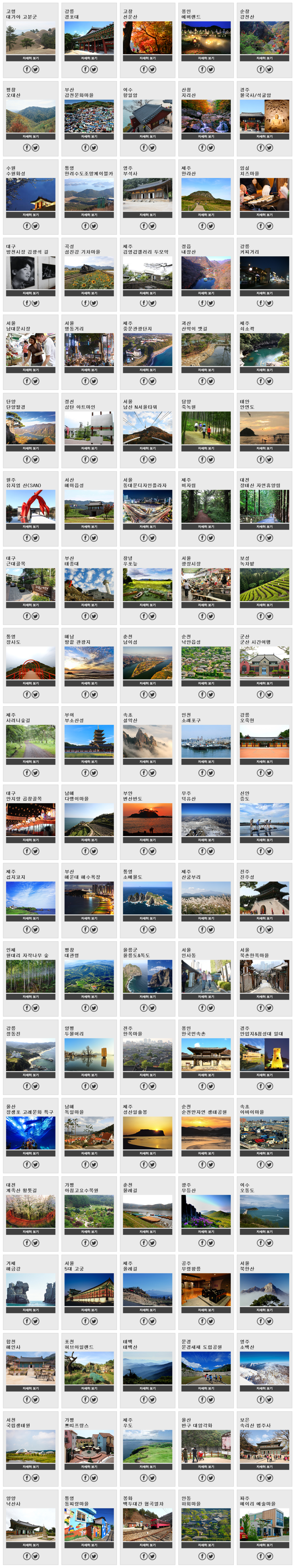Share 제주 한라산 on Facebook
The image size is (295, 1568).
(x=202, y=226)
